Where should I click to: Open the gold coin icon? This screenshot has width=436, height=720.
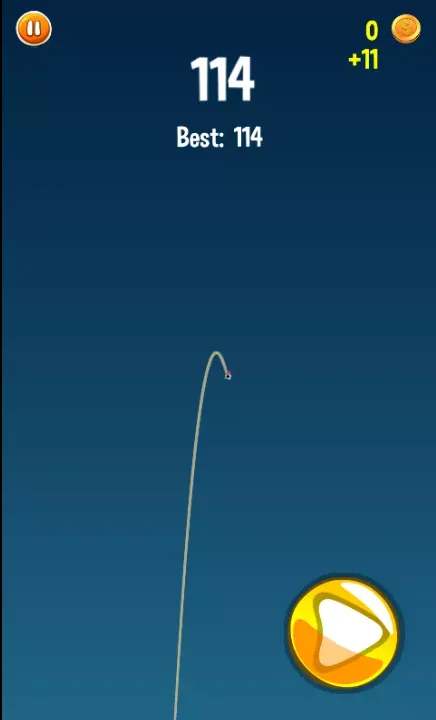[x=406, y=28]
